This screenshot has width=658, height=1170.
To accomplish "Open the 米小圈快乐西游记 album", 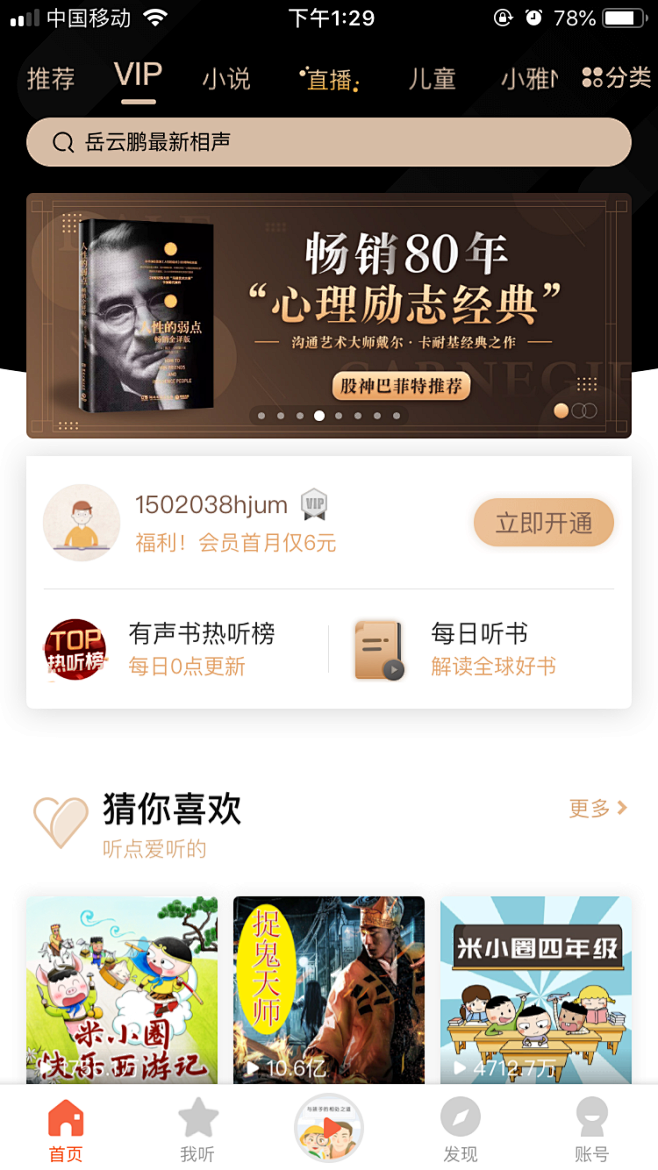I will tap(122, 990).
